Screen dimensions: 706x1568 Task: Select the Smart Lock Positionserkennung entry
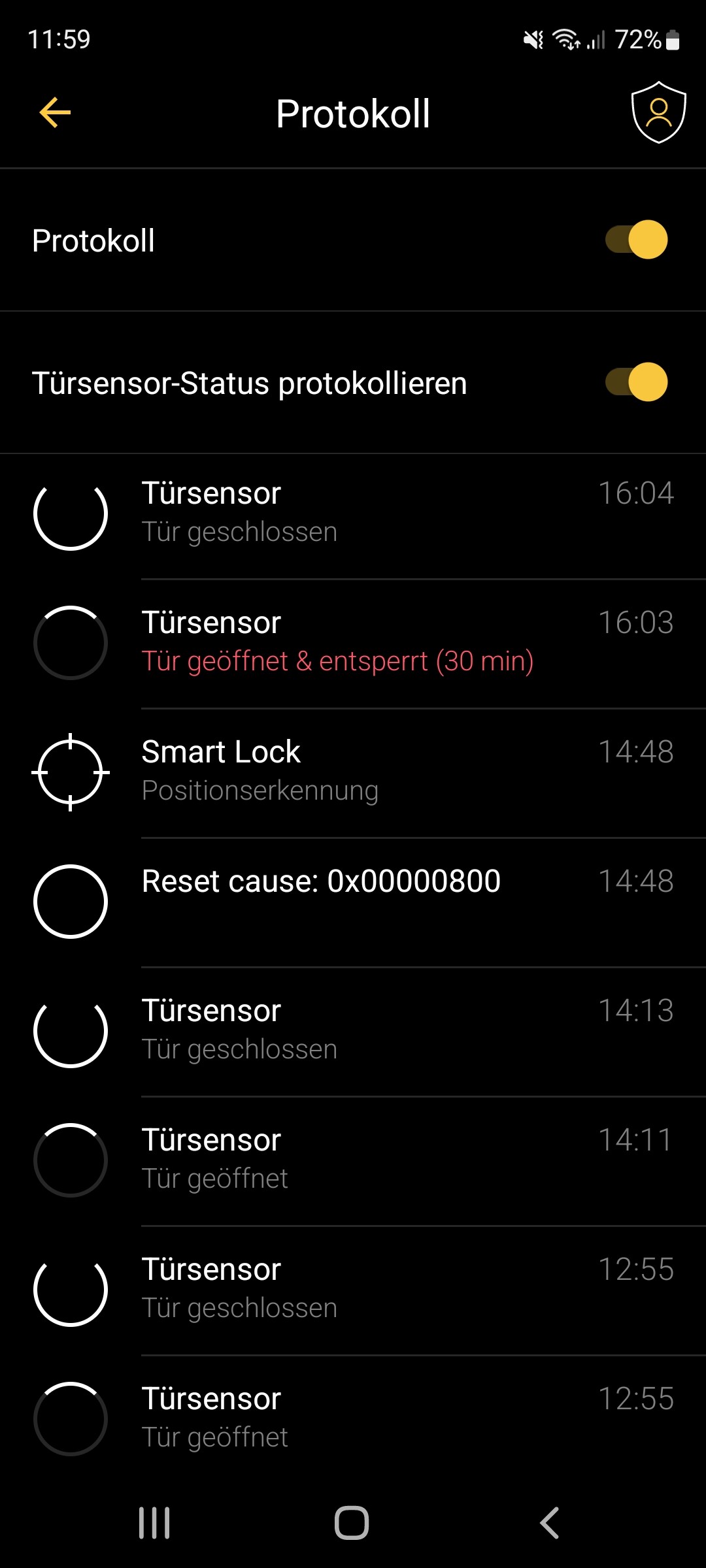click(x=353, y=773)
